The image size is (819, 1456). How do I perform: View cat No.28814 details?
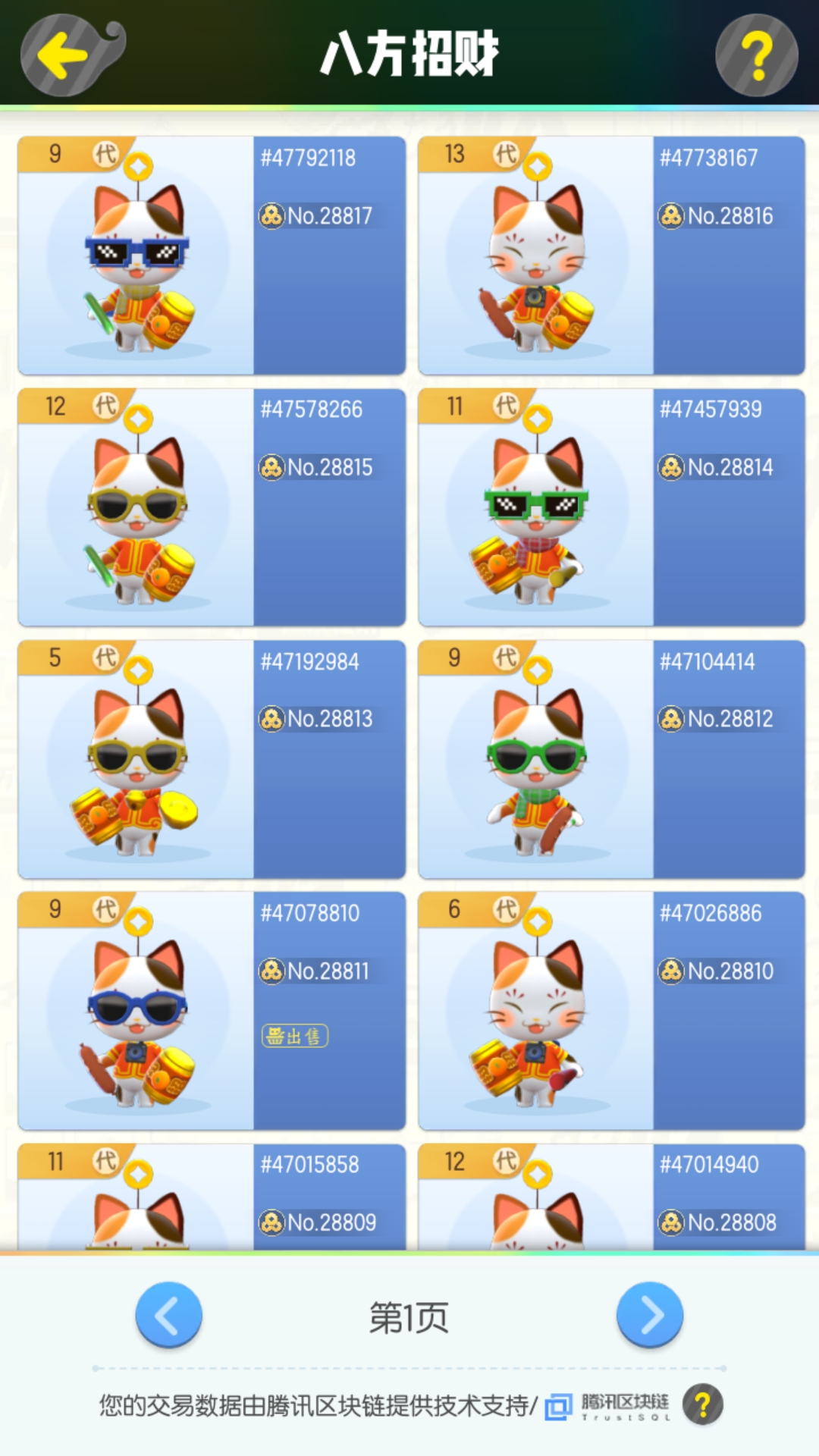pos(611,507)
